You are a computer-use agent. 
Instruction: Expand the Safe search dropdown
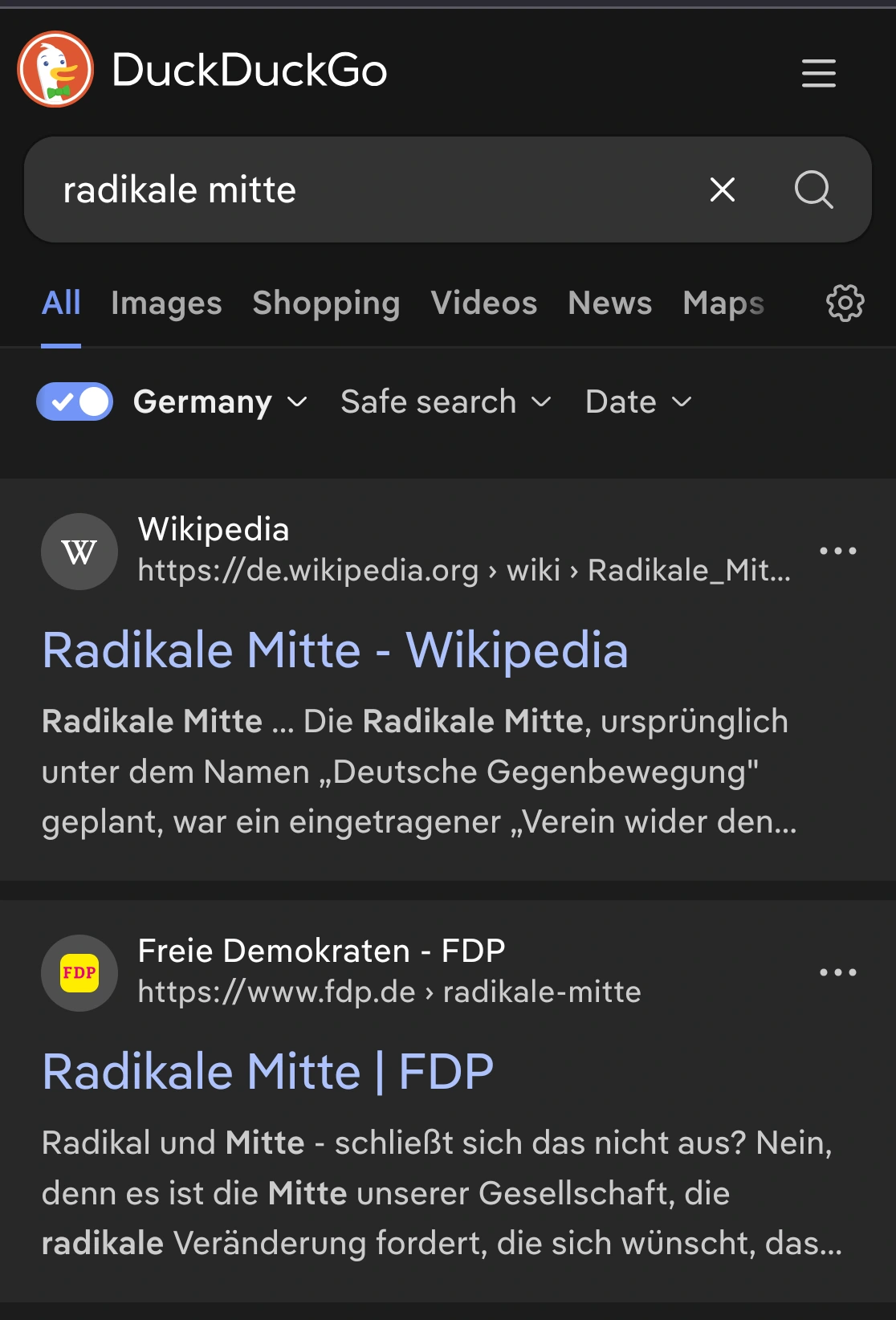pyautogui.click(x=446, y=401)
